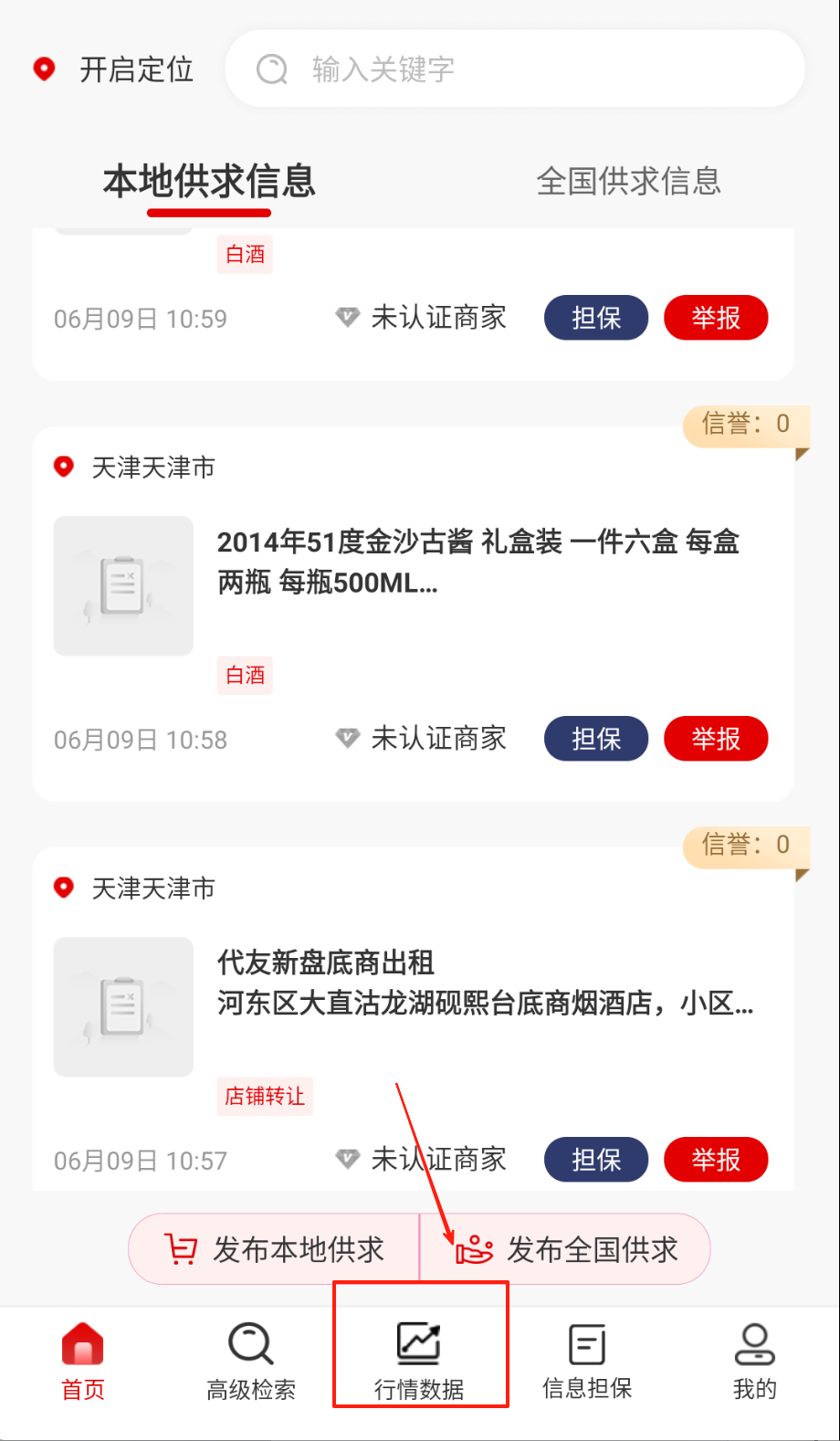Report the 10:57 listing with 举报
The height and width of the screenshot is (1441, 840).
[x=716, y=1160]
